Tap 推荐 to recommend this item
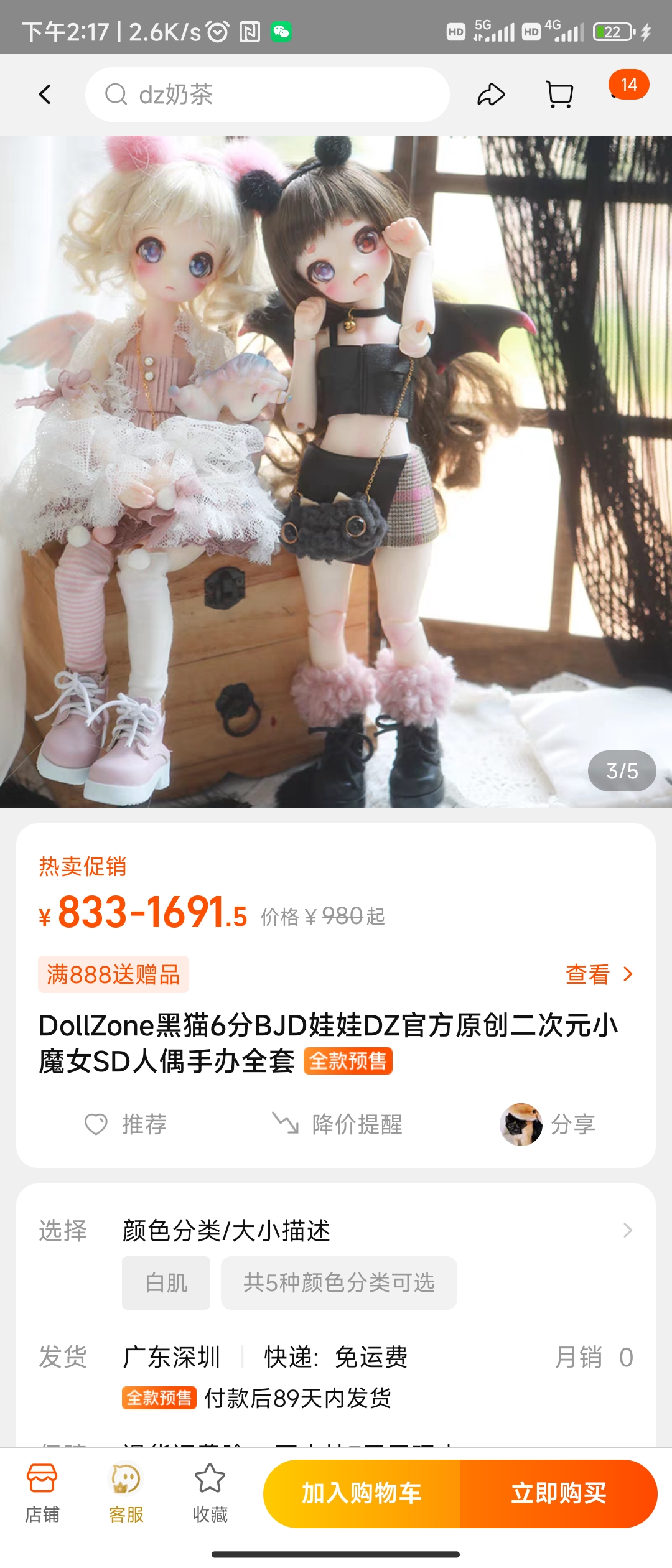 pos(126,1124)
